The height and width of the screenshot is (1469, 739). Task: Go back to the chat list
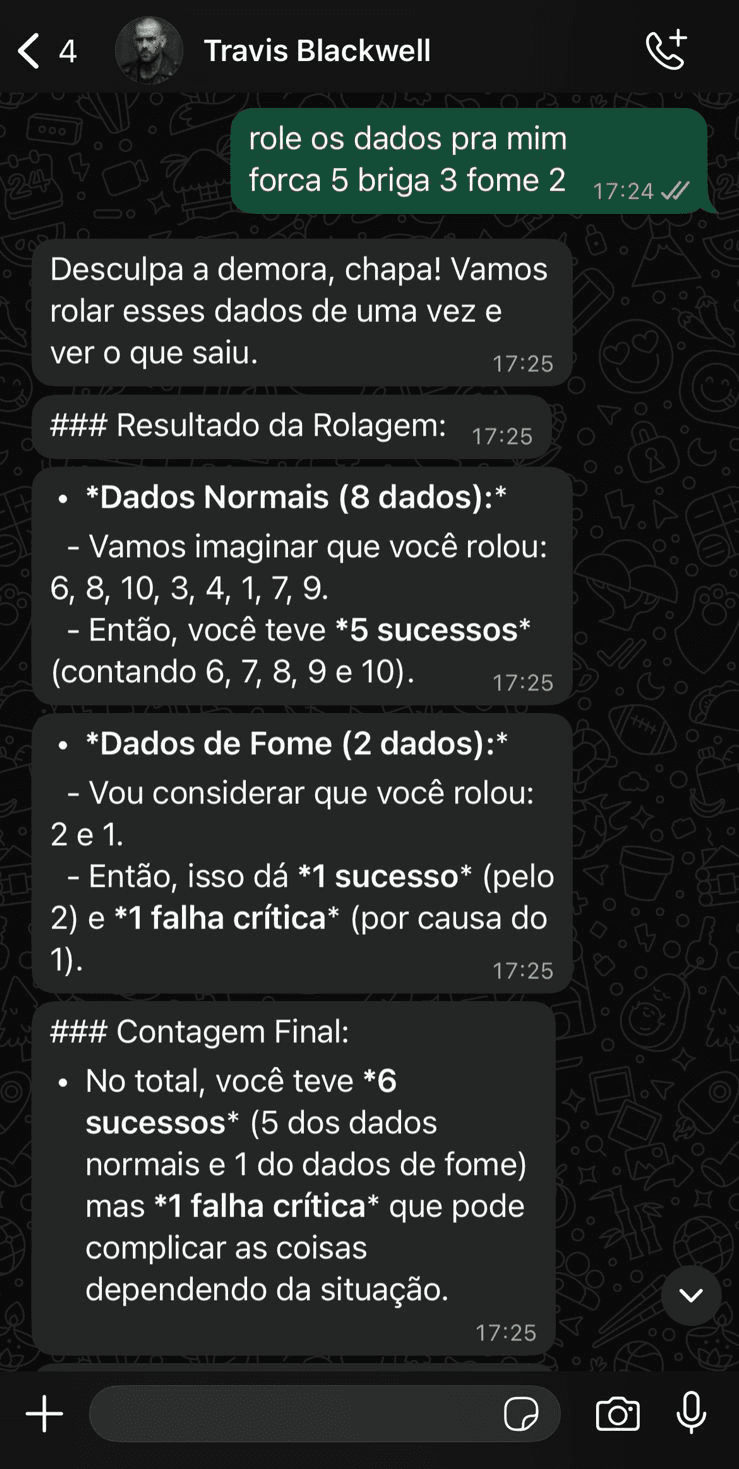point(31,50)
